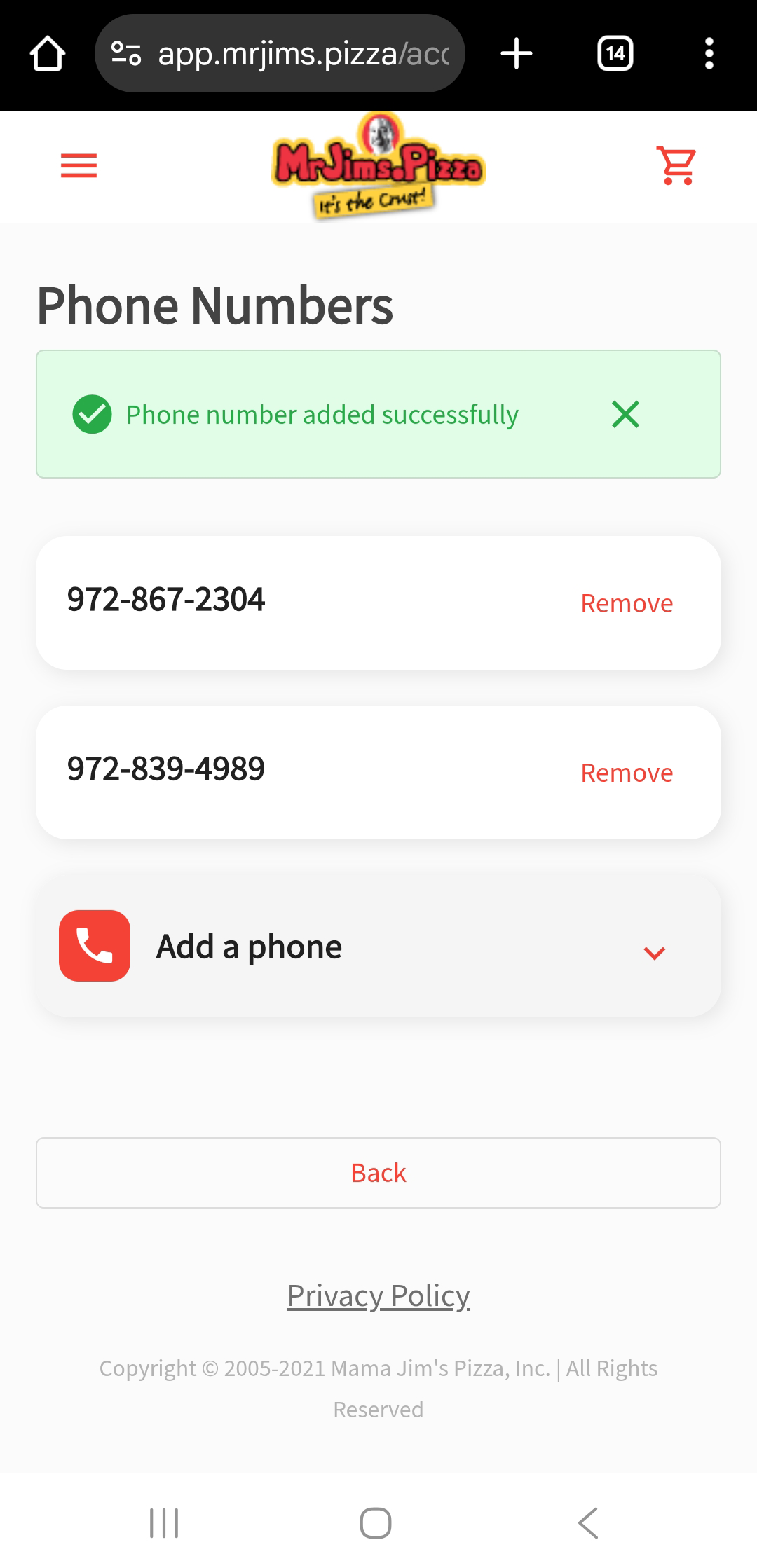The image size is (757, 1568).
Task: Go to the browser home page
Action: (48, 53)
